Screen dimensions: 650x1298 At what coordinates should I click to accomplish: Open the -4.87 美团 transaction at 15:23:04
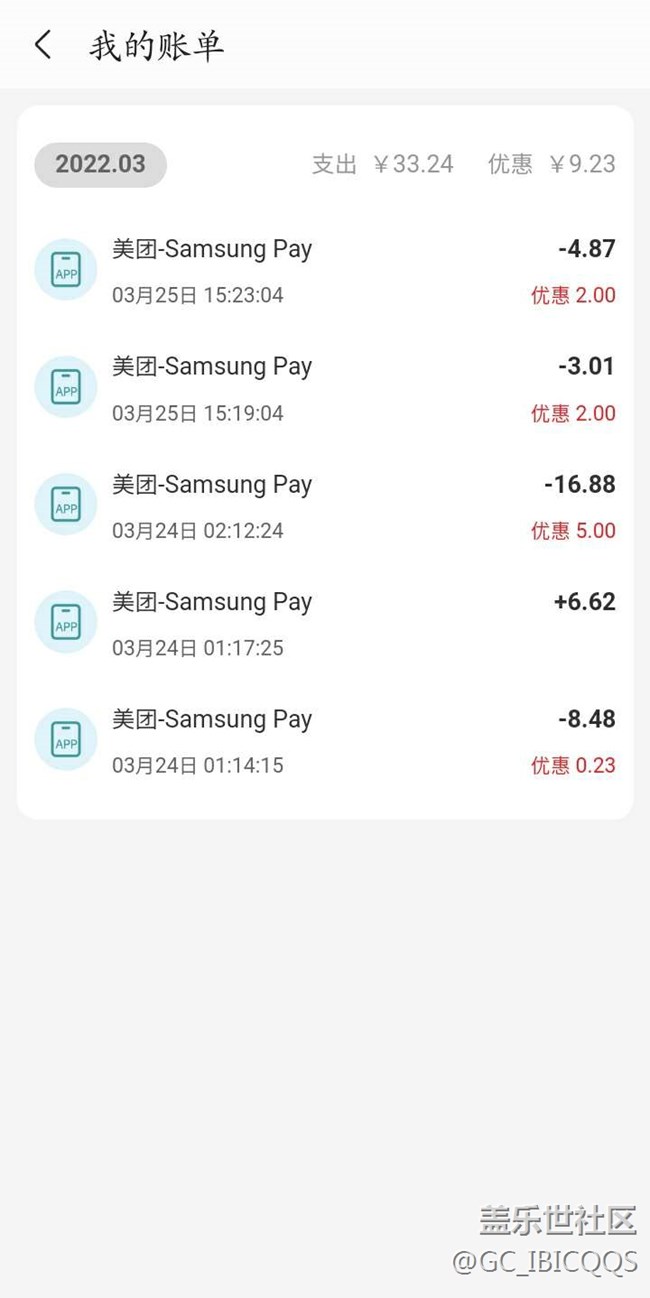(325, 271)
